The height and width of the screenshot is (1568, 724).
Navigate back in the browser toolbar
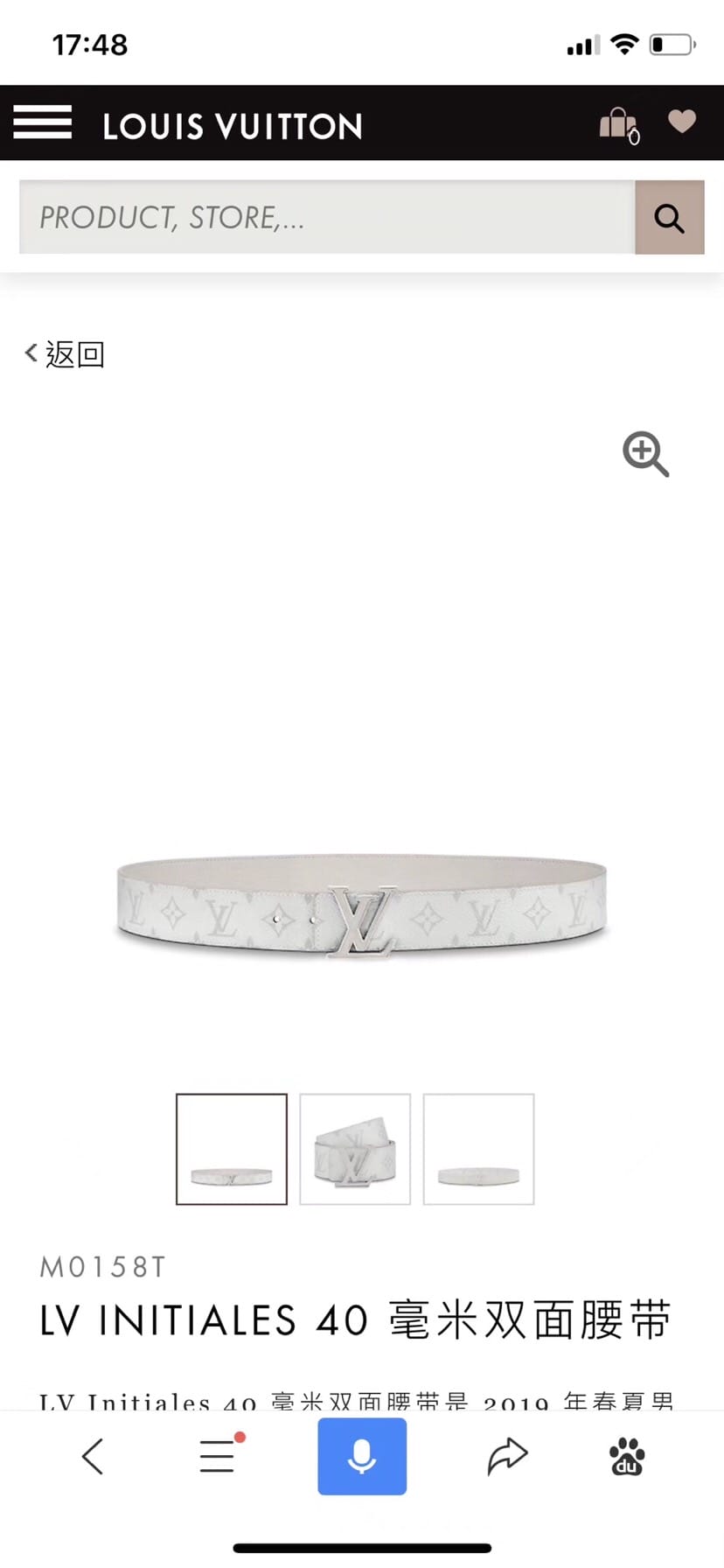pyautogui.click(x=93, y=1457)
